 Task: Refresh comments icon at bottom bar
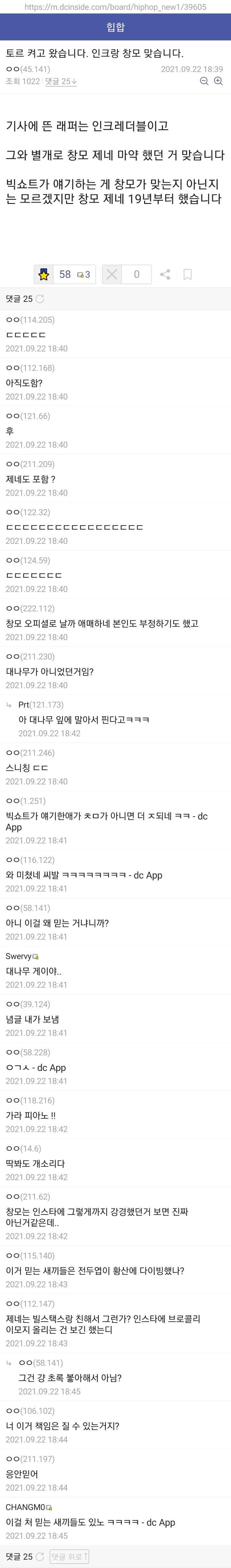[x=40, y=1556]
